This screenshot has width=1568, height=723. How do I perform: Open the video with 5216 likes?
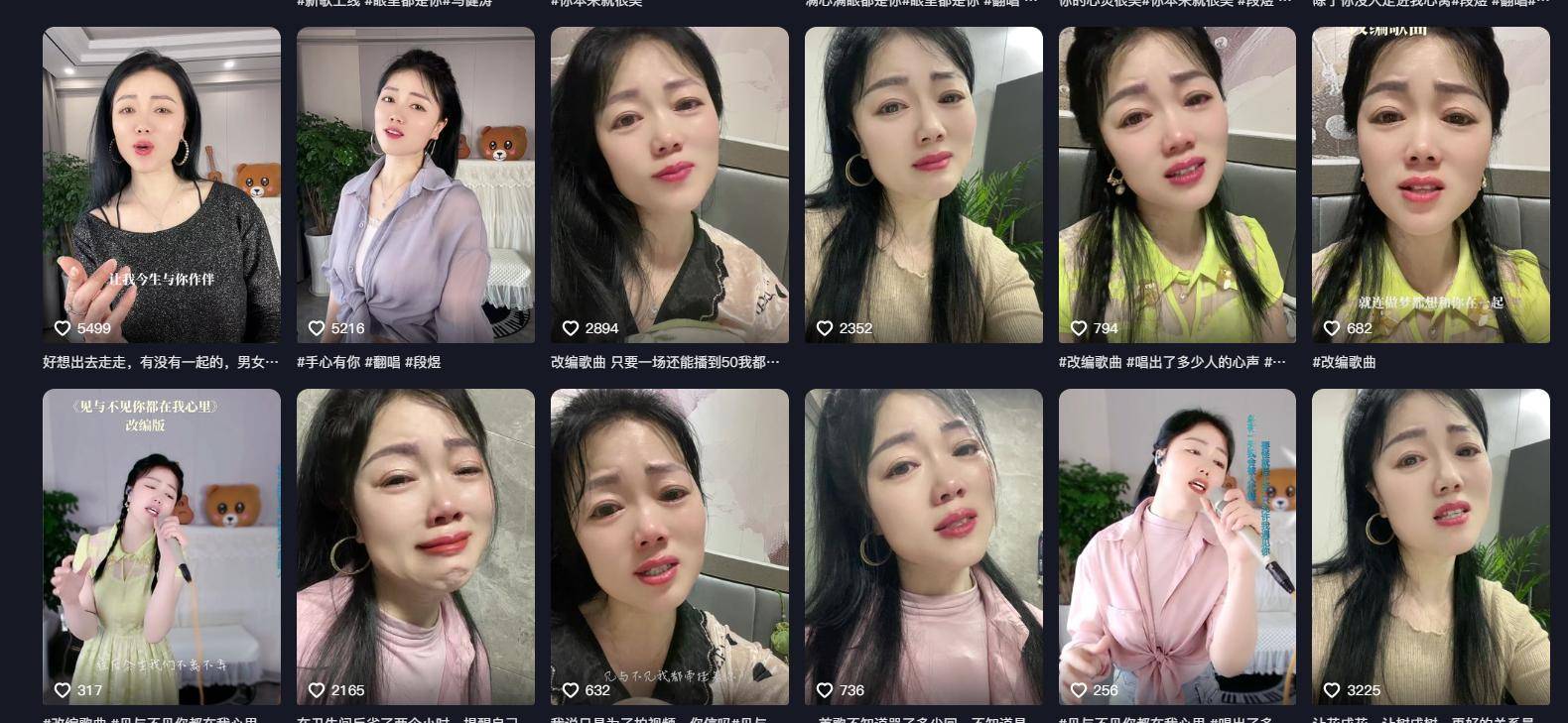tap(415, 184)
